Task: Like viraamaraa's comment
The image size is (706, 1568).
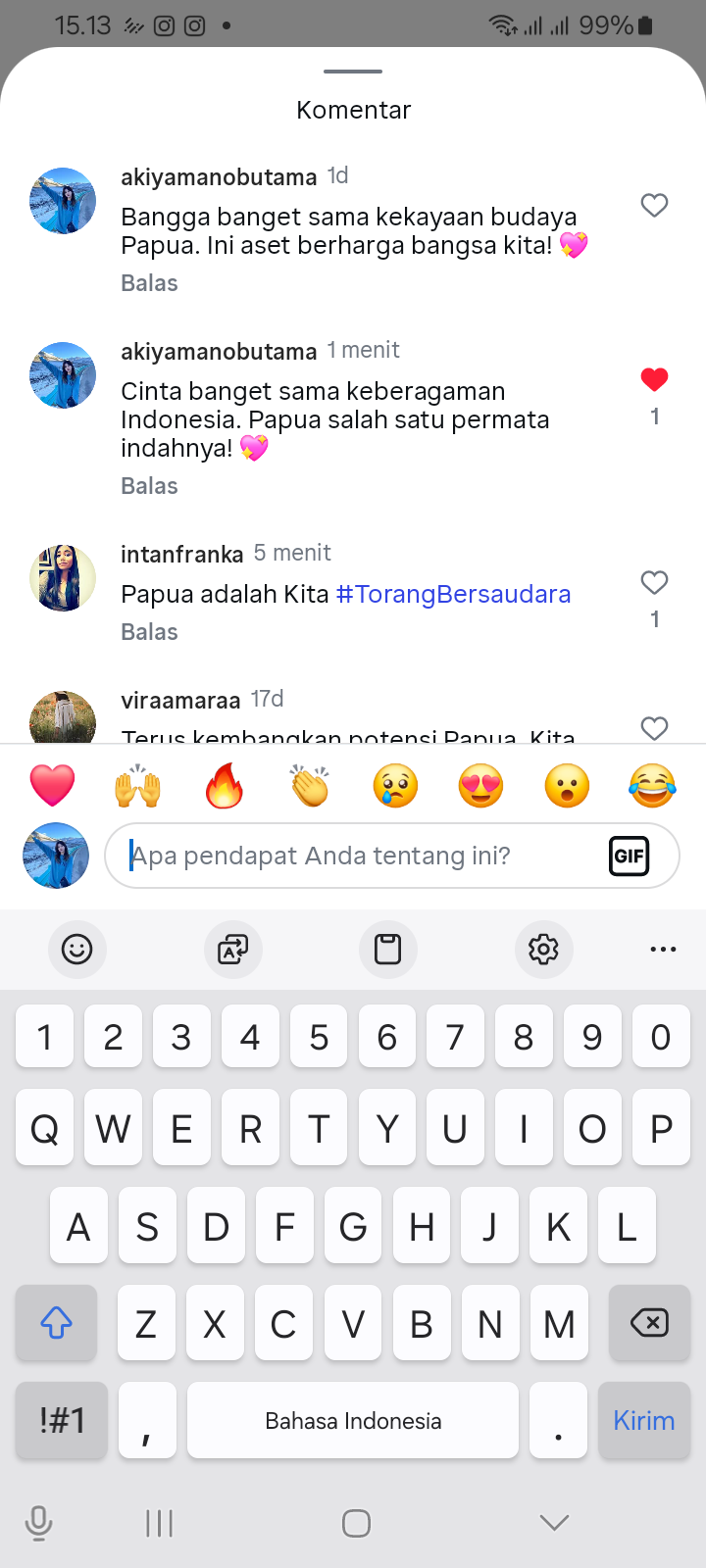Action: coord(654,728)
